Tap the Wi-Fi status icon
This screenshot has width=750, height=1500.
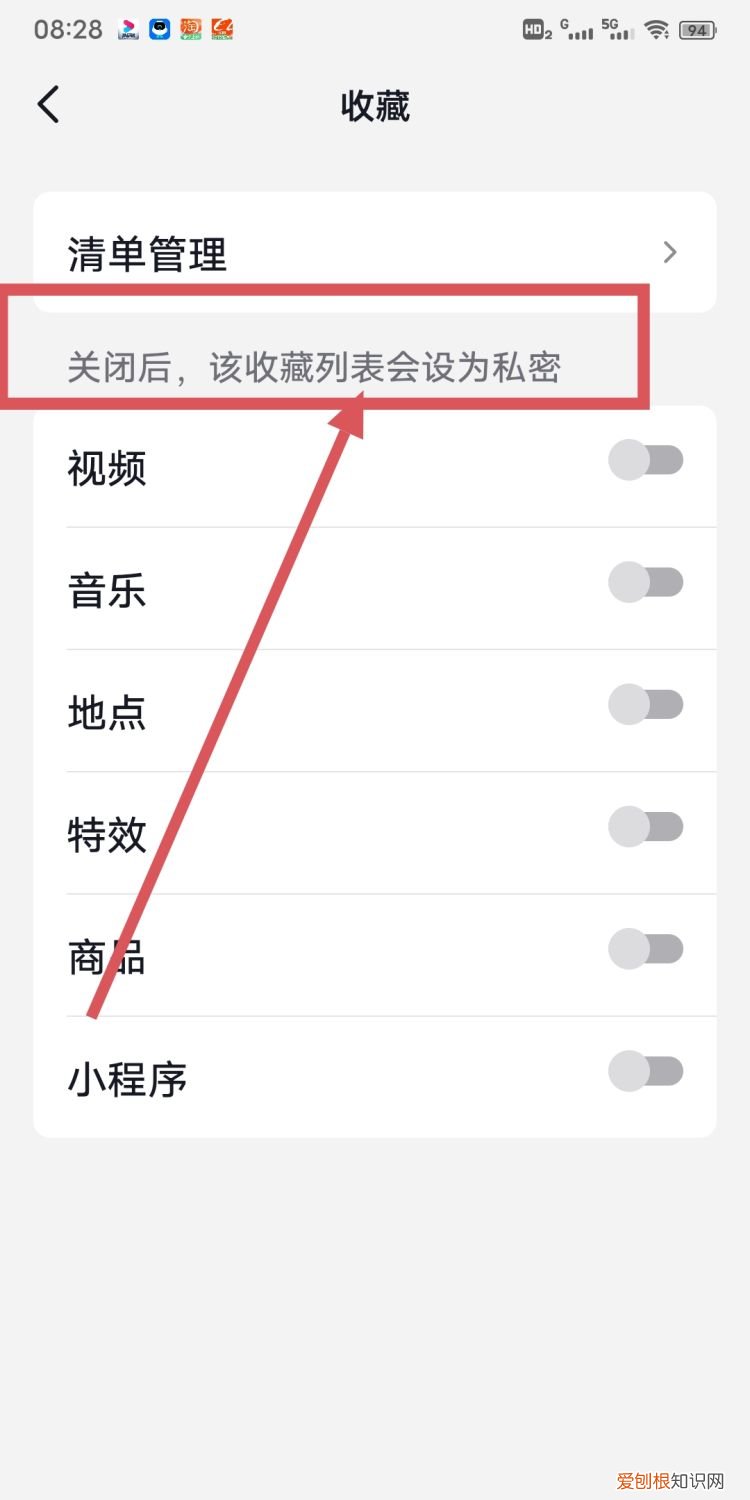(657, 29)
